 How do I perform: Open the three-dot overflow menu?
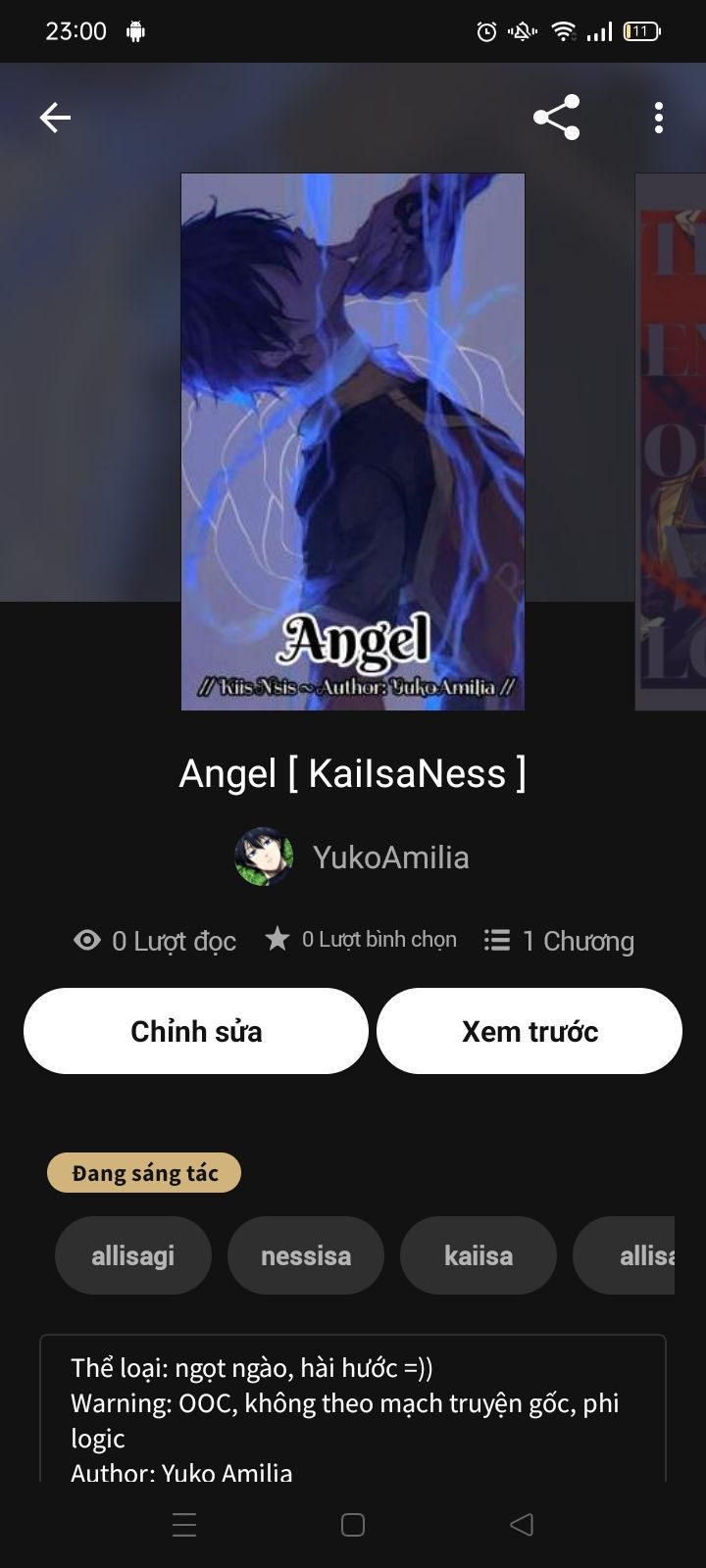tap(658, 118)
